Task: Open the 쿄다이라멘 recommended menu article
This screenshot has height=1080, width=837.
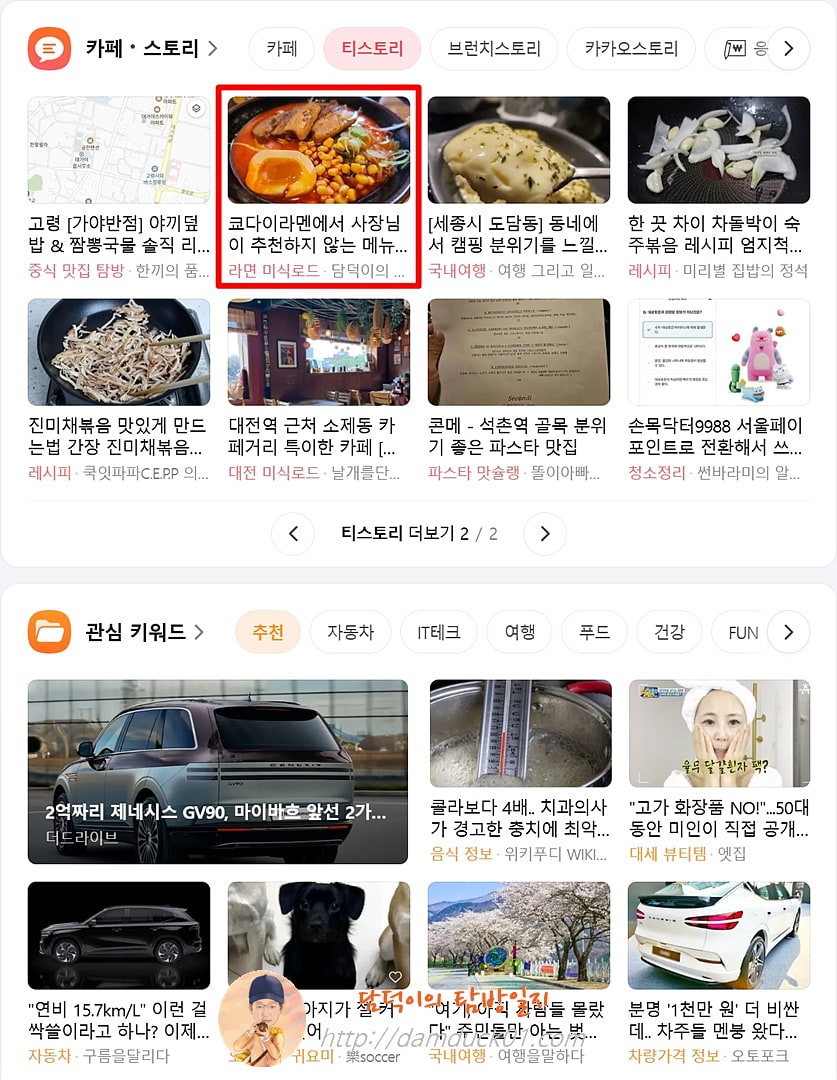Action: [x=318, y=233]
